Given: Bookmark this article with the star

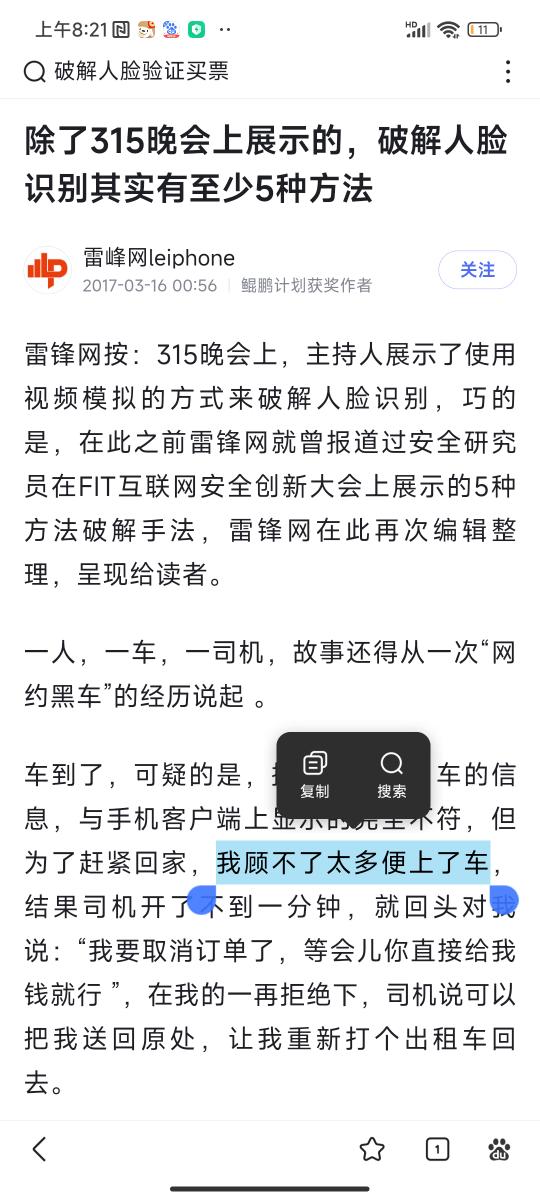Looking at the screenshot, I should [372, 1149].
